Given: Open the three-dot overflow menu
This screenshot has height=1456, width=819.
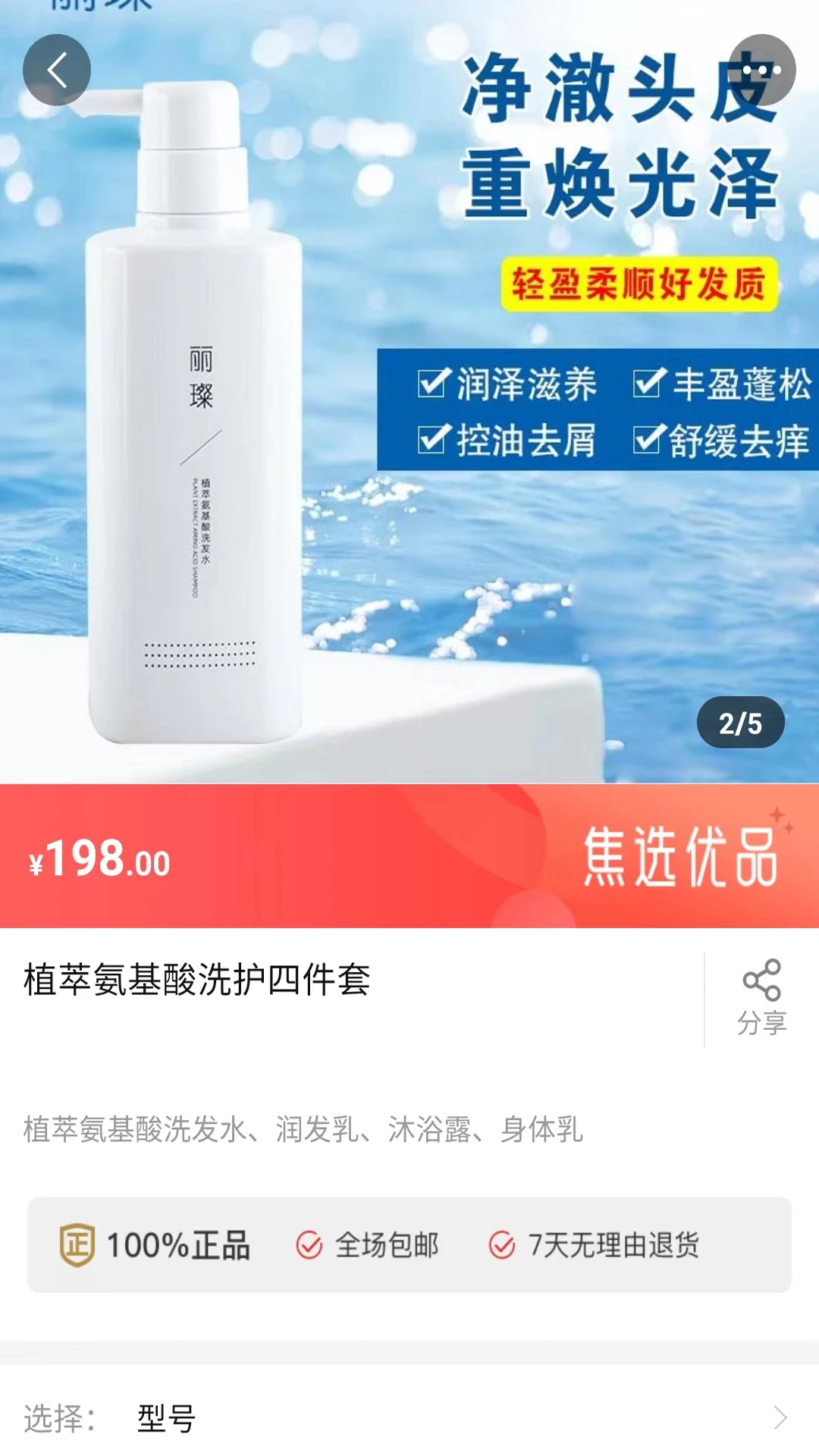Looking at the screenshot, I should click(761, 70).
